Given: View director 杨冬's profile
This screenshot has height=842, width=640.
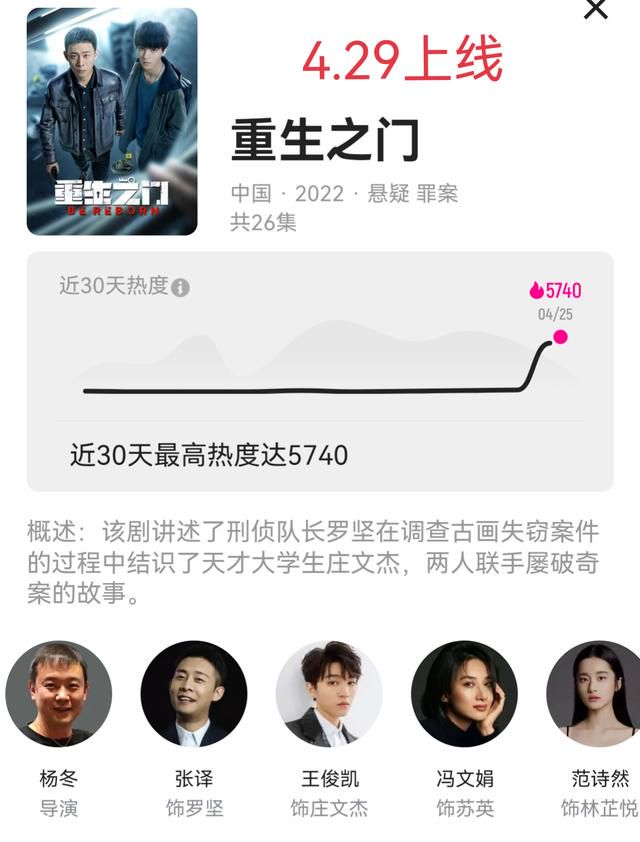Looking at the screenshot, I should point(58,695).
